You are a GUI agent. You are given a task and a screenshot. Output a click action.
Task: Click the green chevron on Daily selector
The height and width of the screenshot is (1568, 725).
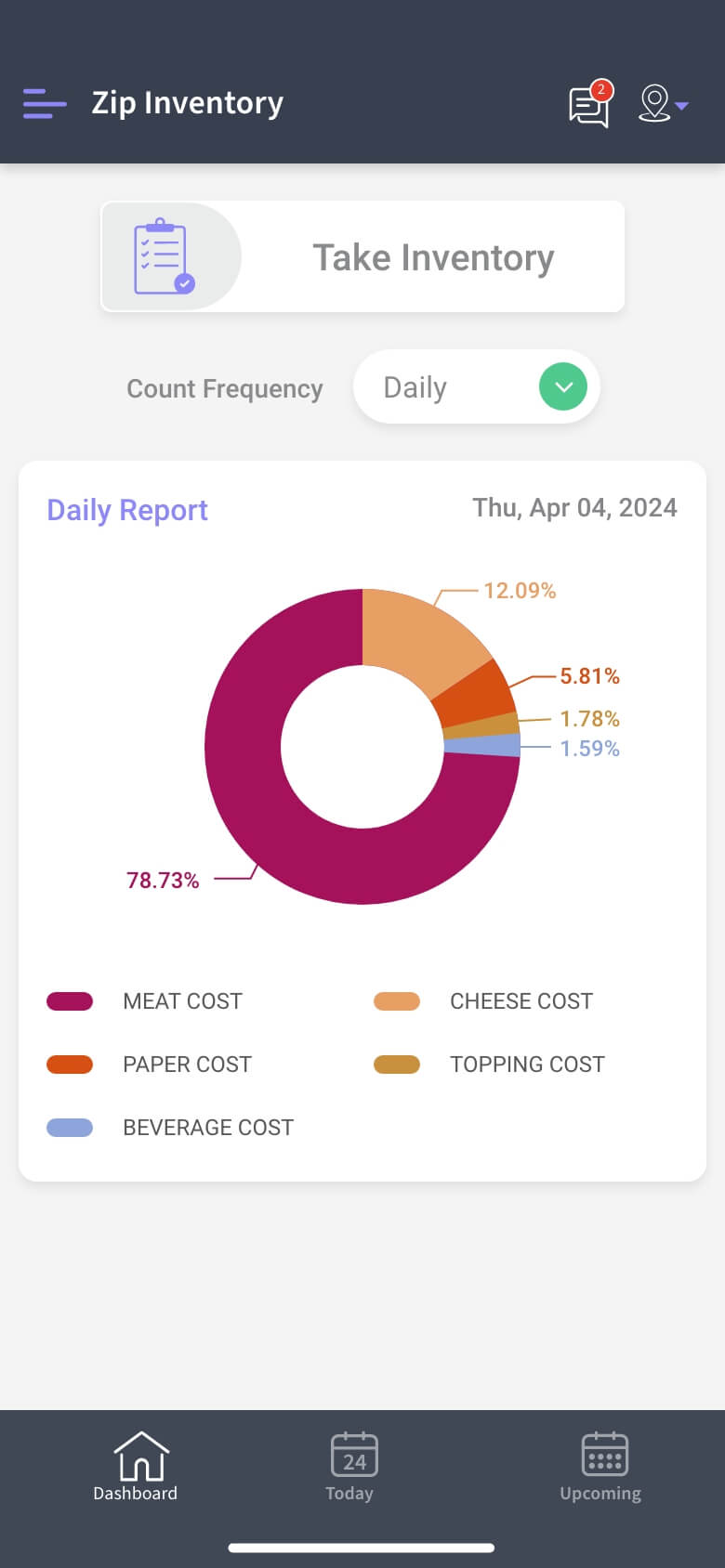click(562, 386)
